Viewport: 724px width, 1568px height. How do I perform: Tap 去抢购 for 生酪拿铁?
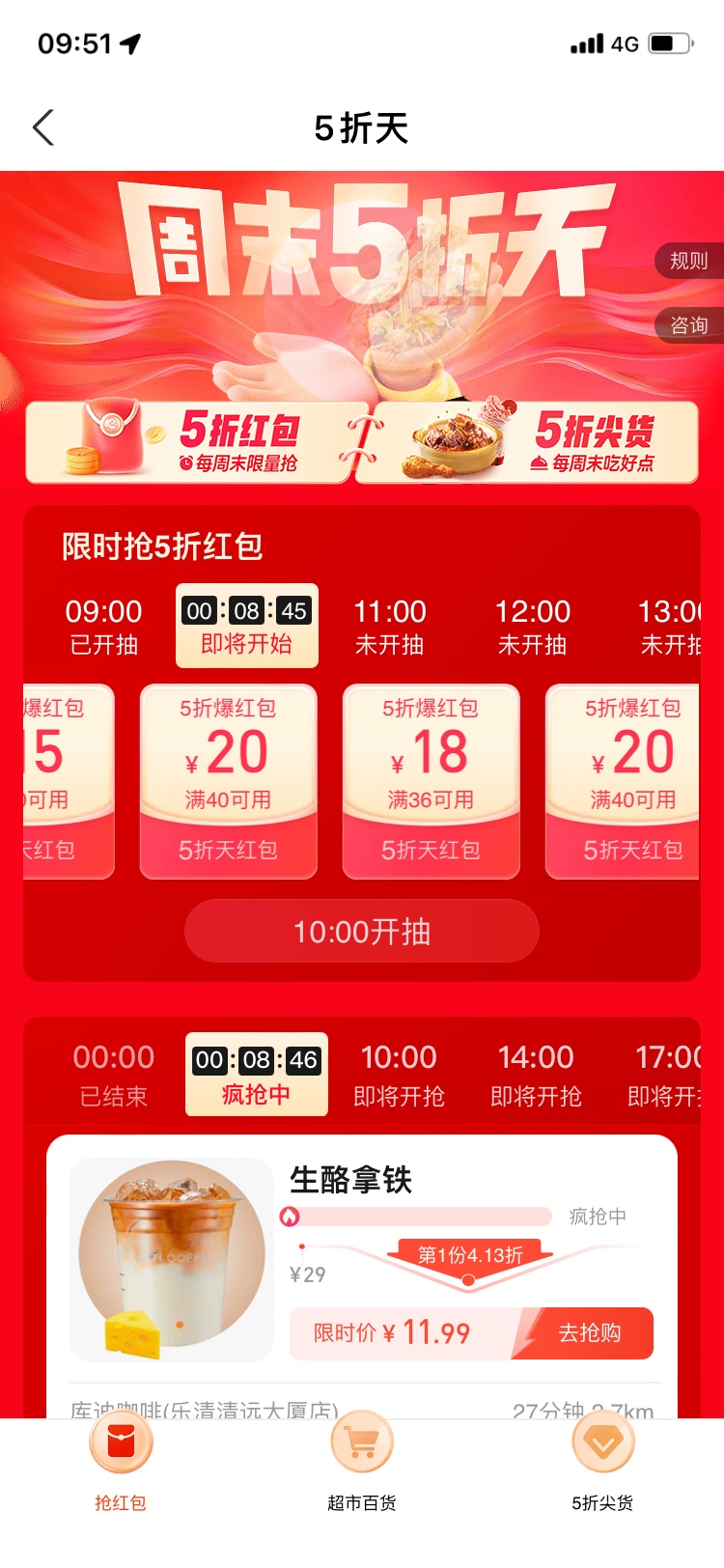point(590,1333)
